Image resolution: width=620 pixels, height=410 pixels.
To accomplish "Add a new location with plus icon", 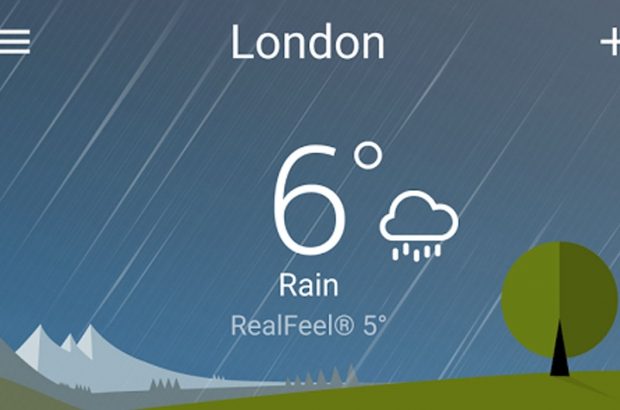I will [610, 42].
